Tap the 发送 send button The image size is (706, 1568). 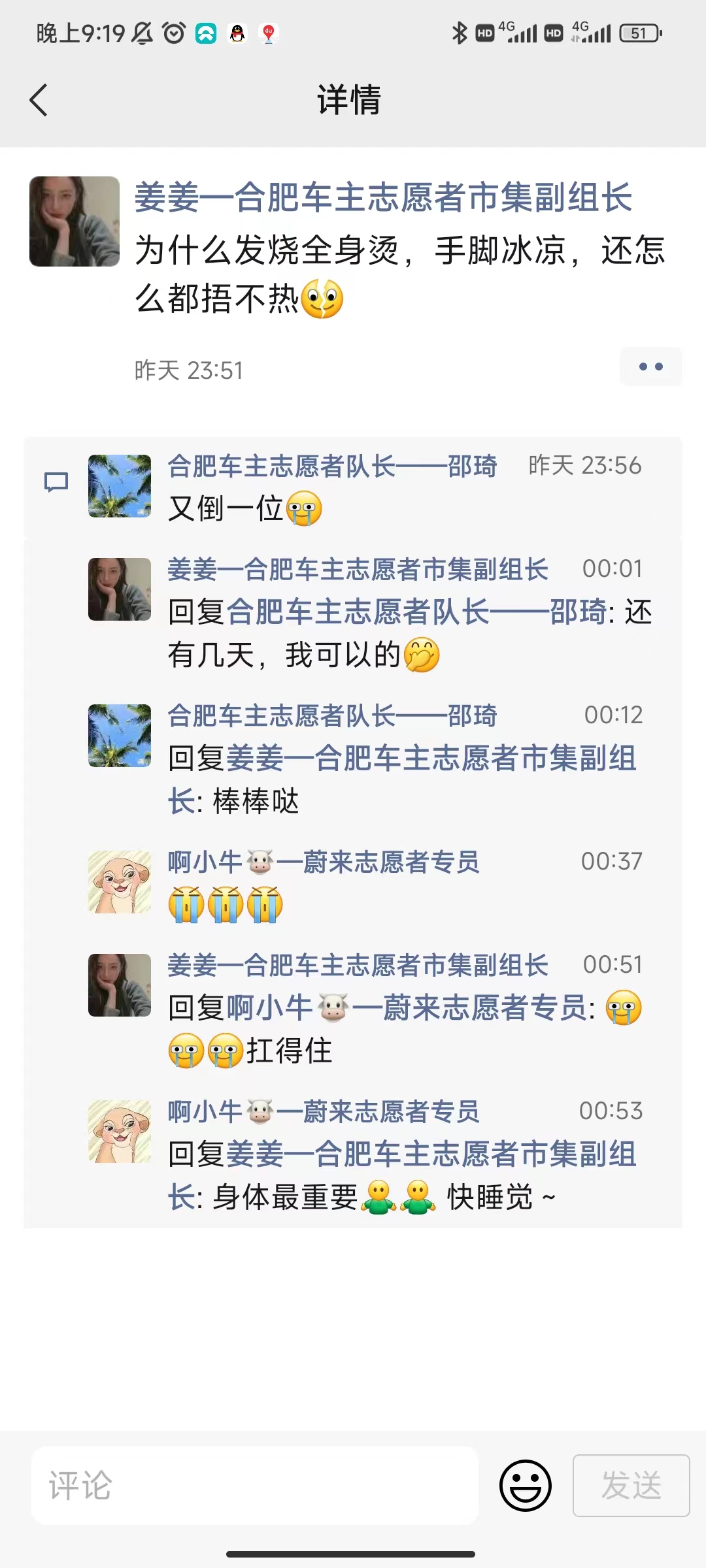[x=631, y=1485]
